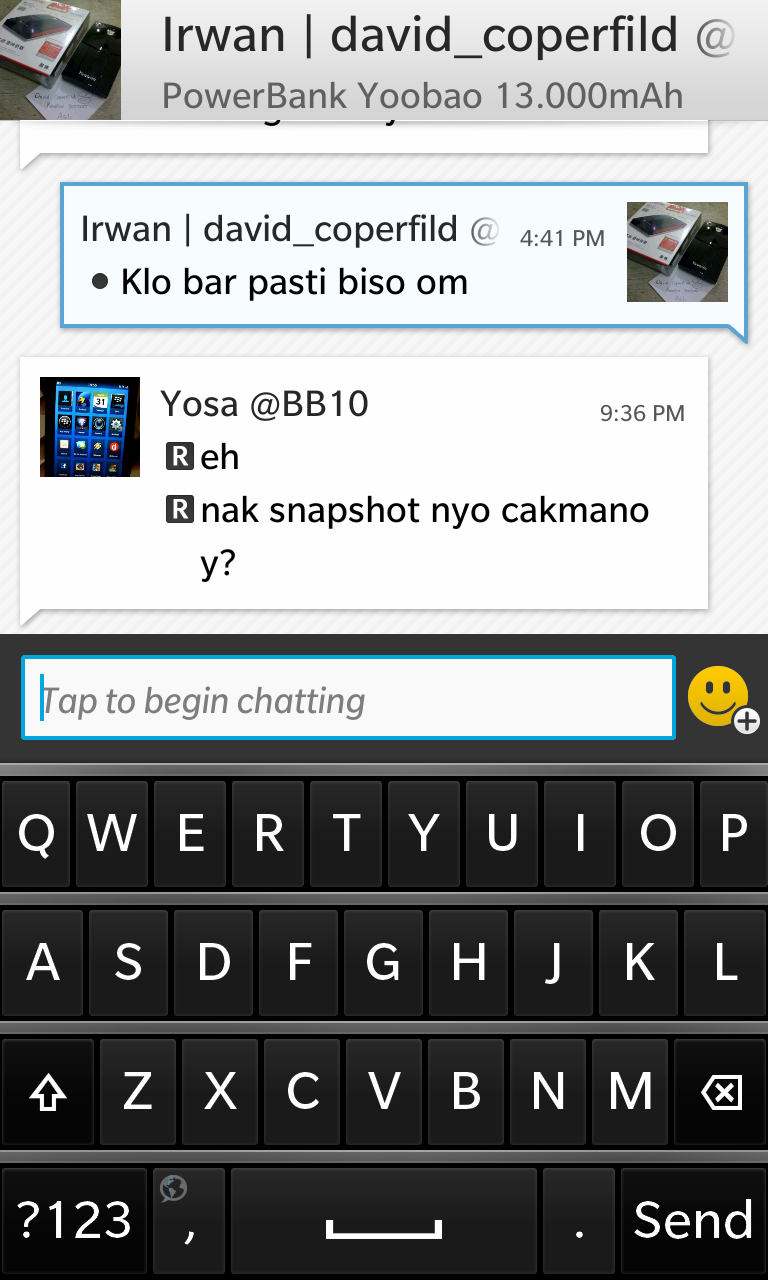Toggle the shift key

pos(47,1092)
